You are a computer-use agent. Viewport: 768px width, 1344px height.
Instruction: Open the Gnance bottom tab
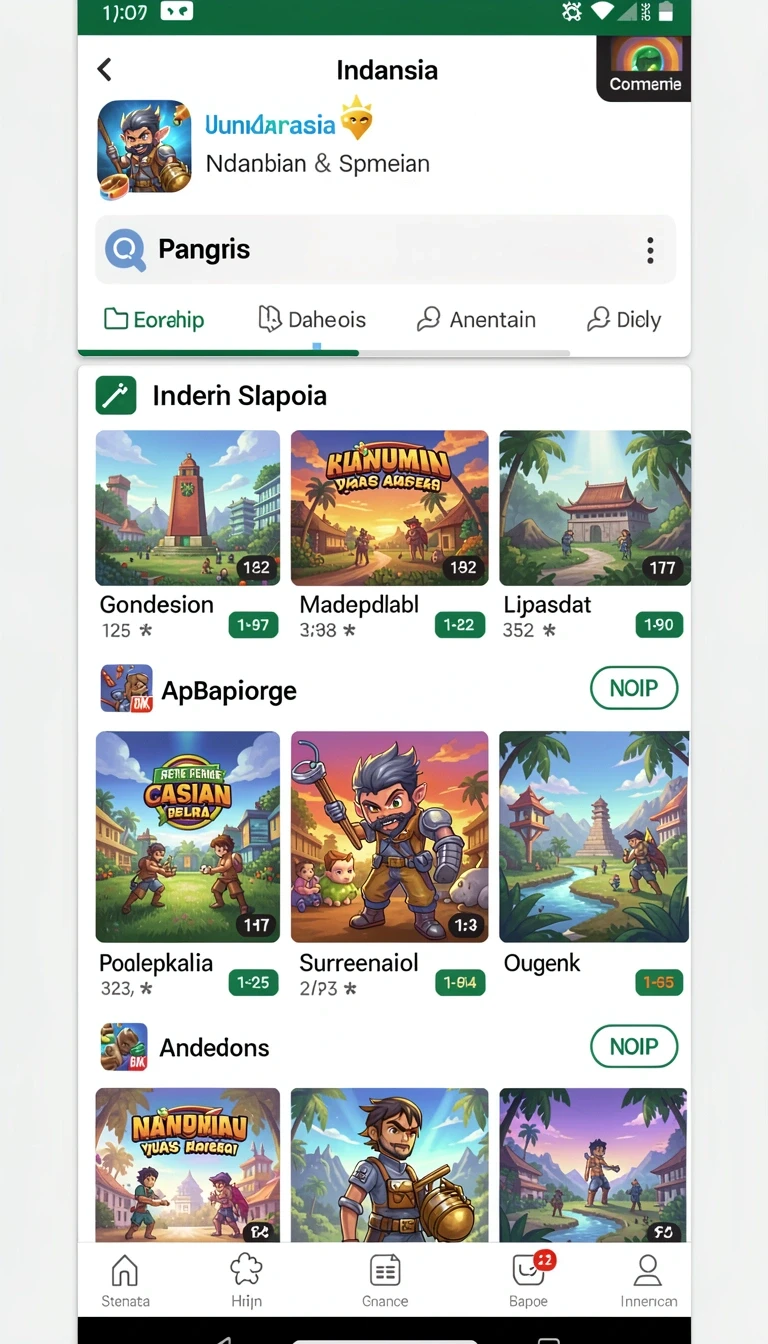click(x=385, y=1281)
